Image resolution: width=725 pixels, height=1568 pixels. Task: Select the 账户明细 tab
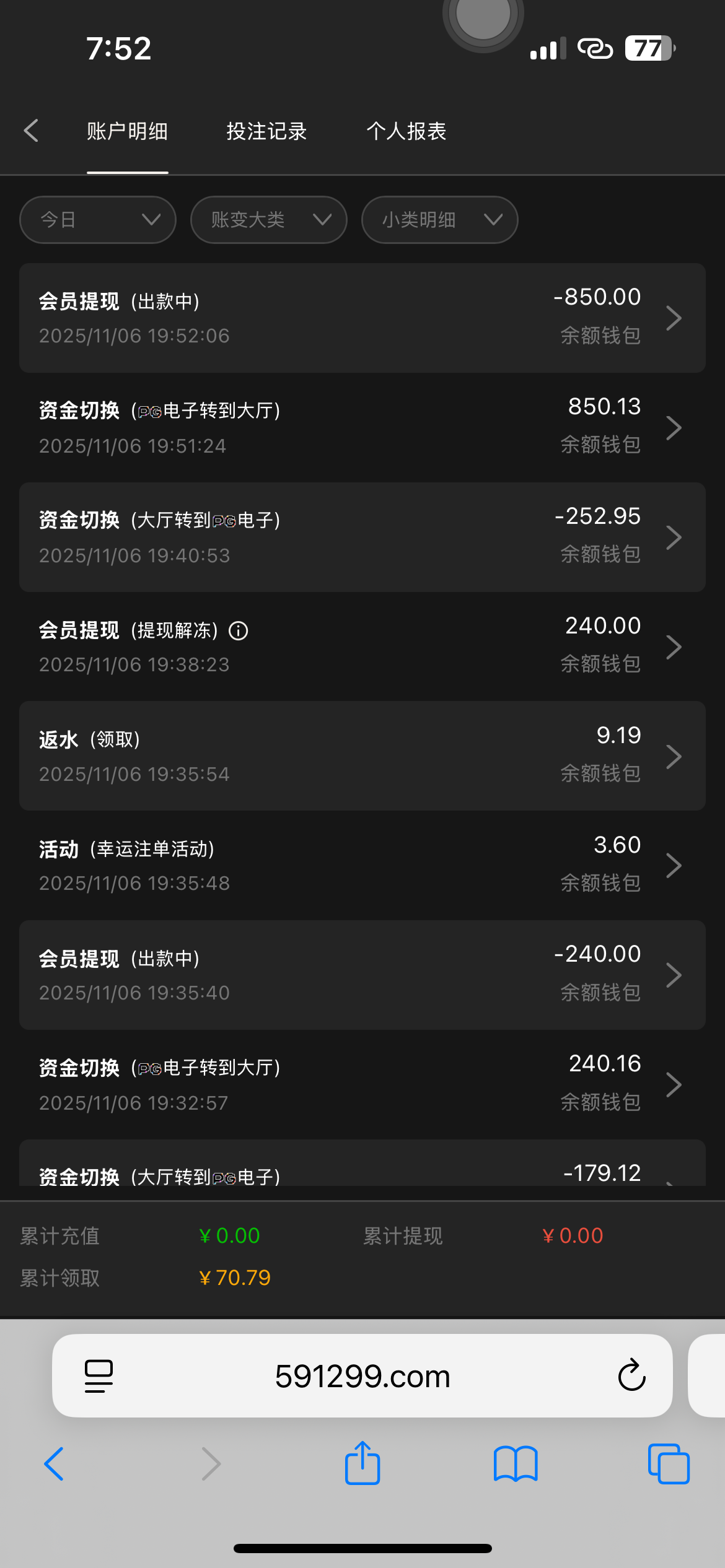pos(127,131)
